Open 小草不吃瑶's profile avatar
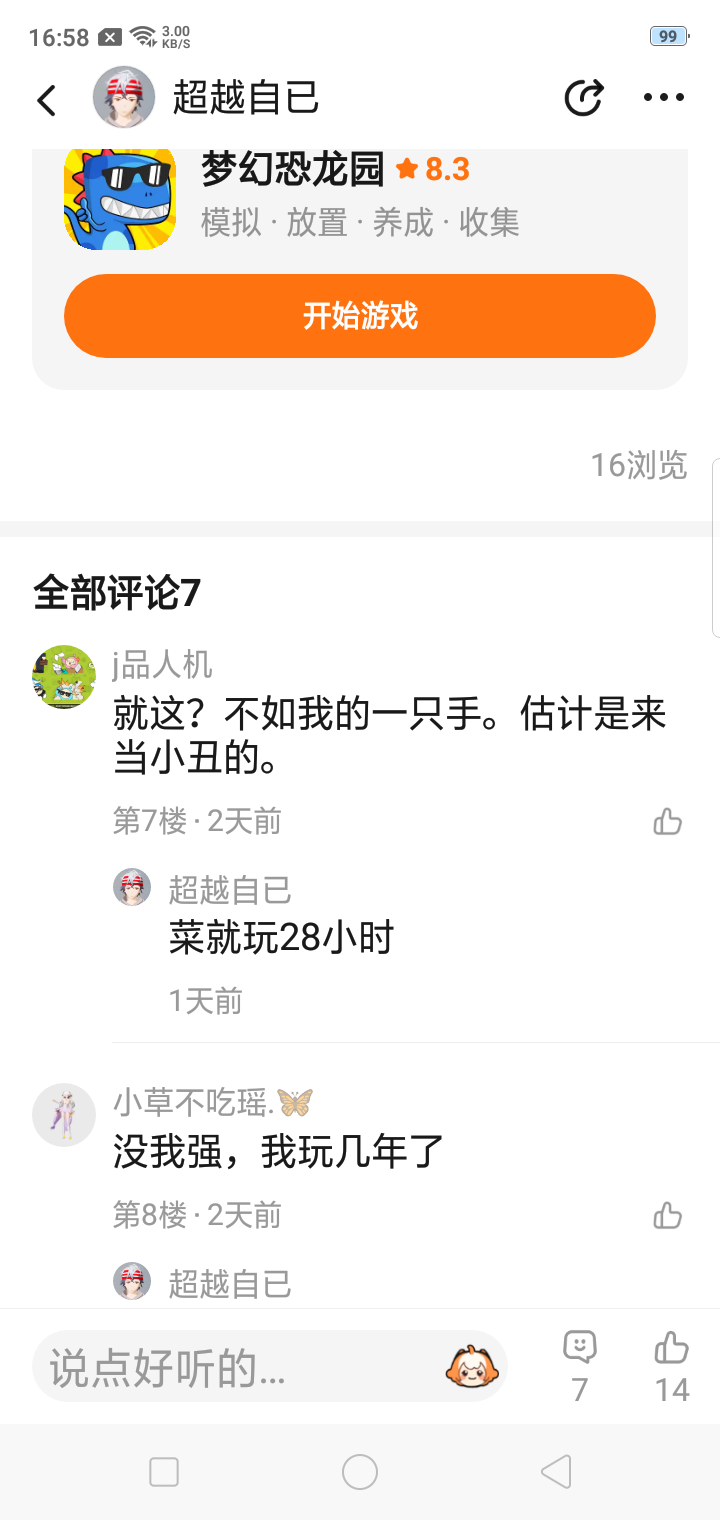Viewport: 720px width, 1520px height. coord(64,1115)
